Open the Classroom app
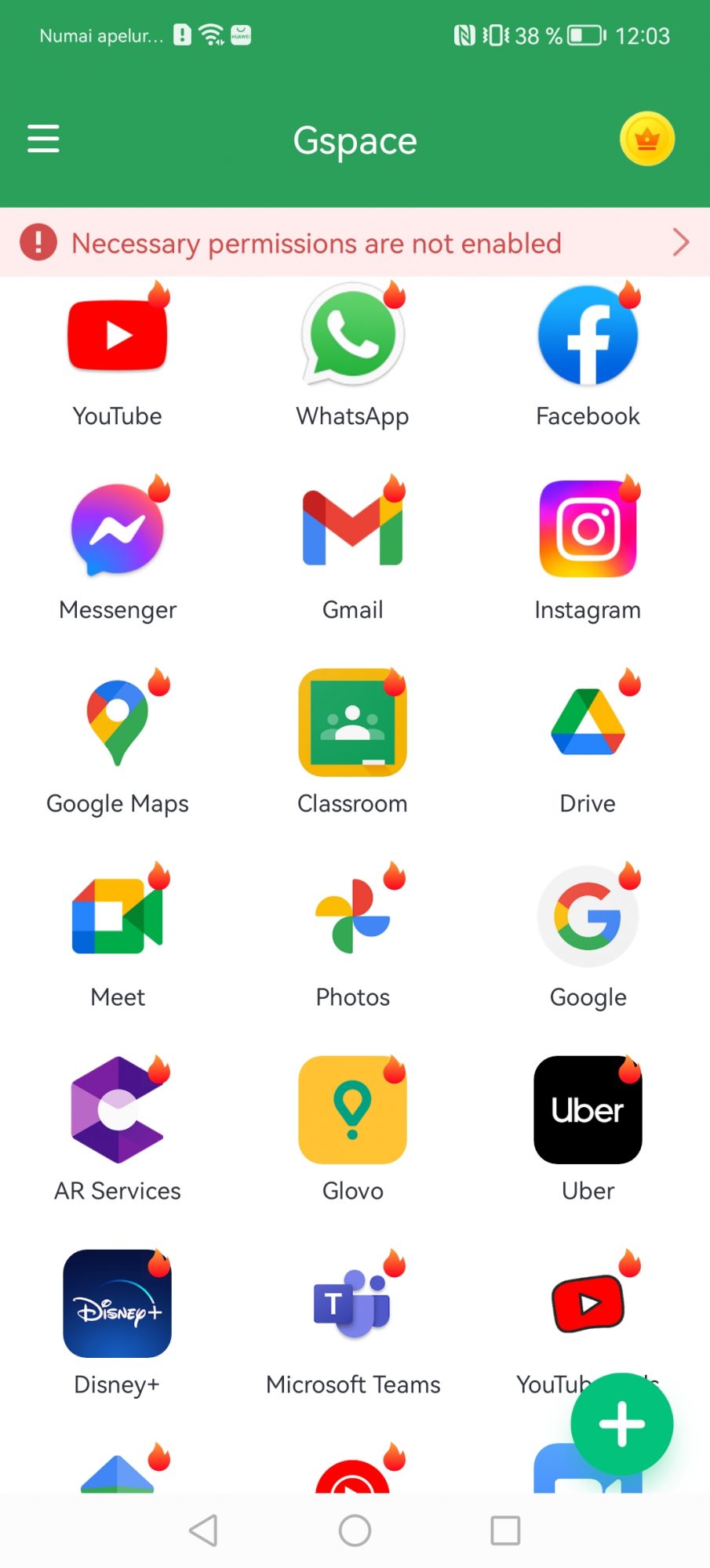 click(x=352, y=724)
